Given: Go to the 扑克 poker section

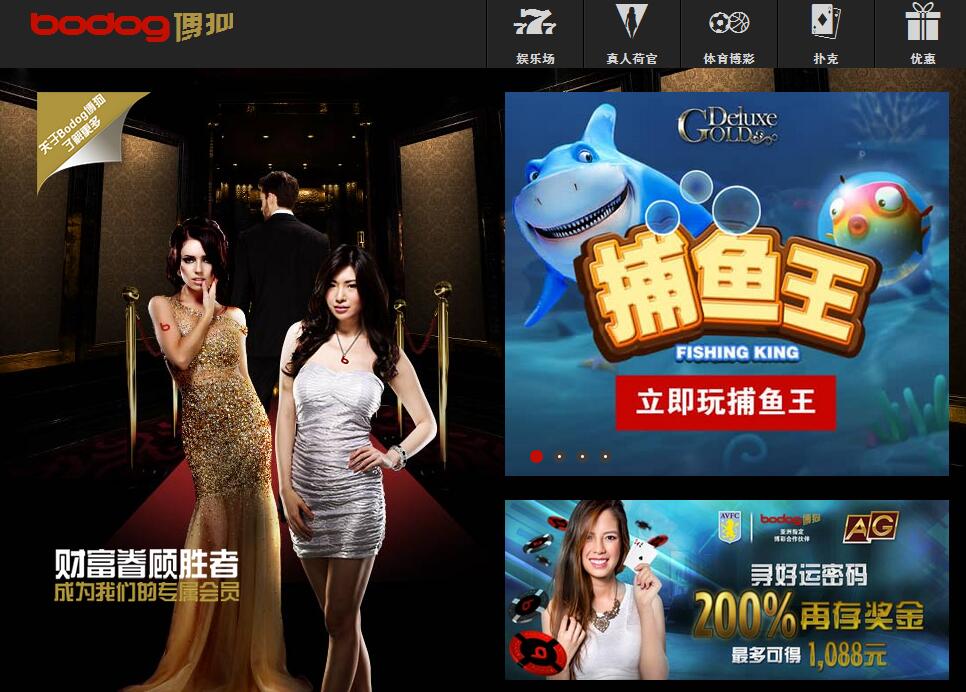Looking at the screenshot, I should pos(825,35).
